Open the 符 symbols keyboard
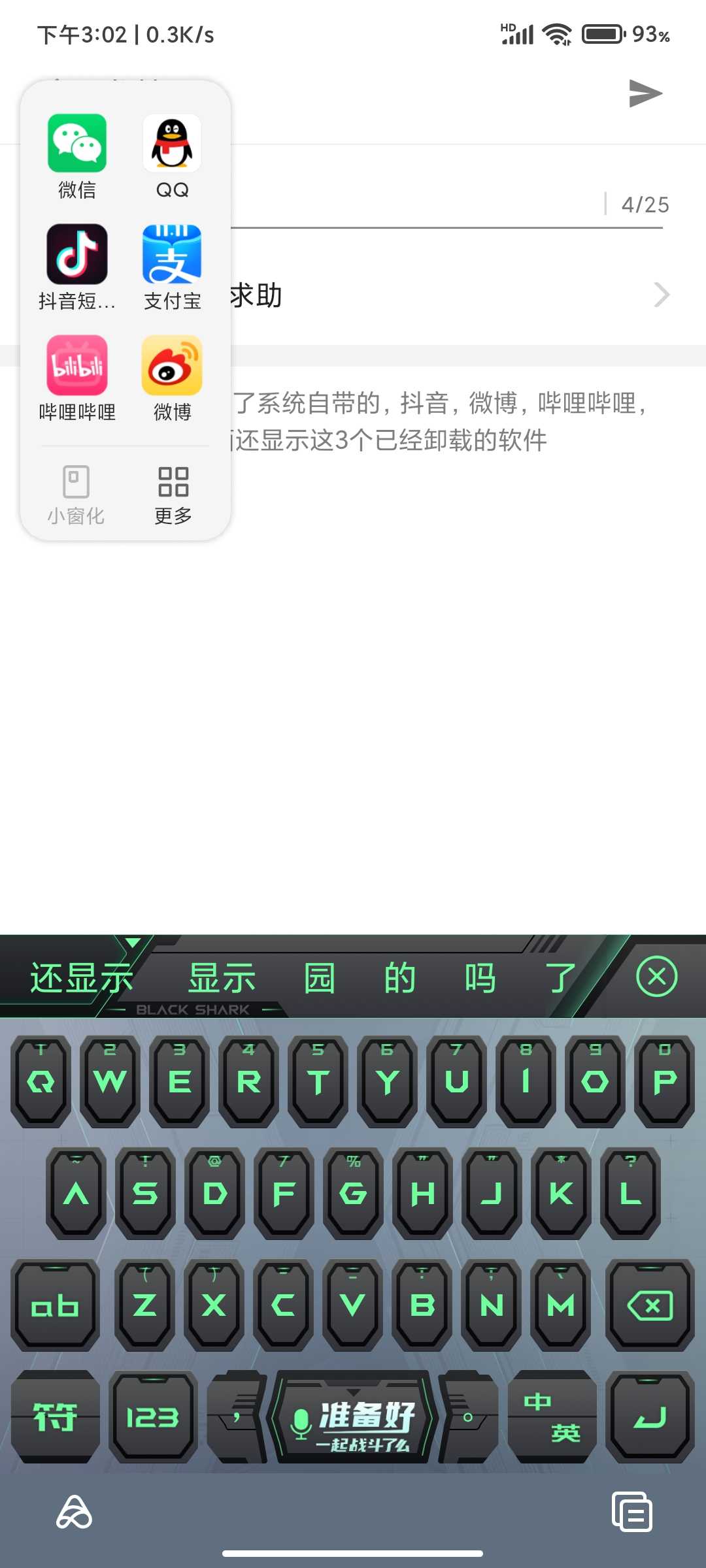 coord(56,1416)
